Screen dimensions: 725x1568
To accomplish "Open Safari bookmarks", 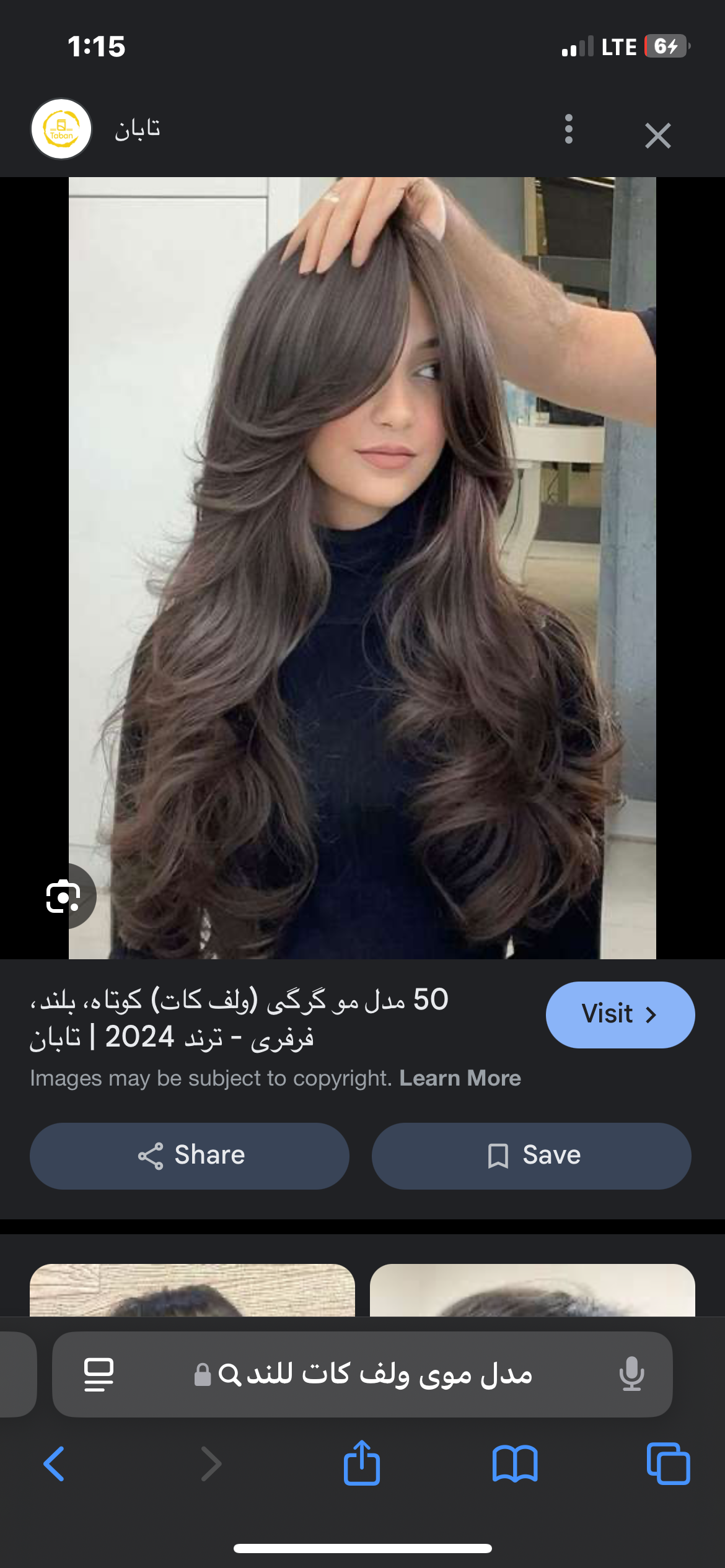I will (515, 1464).
